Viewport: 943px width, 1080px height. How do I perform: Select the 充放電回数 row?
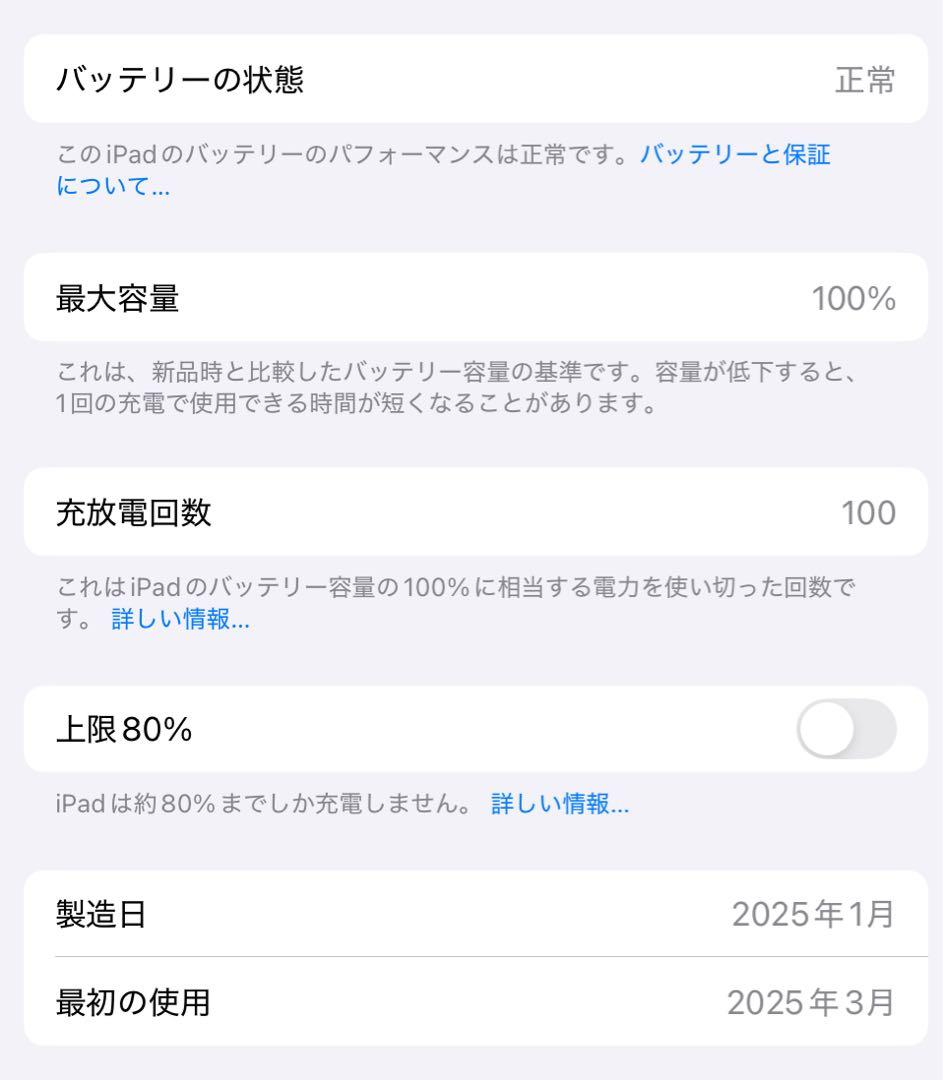471,512
